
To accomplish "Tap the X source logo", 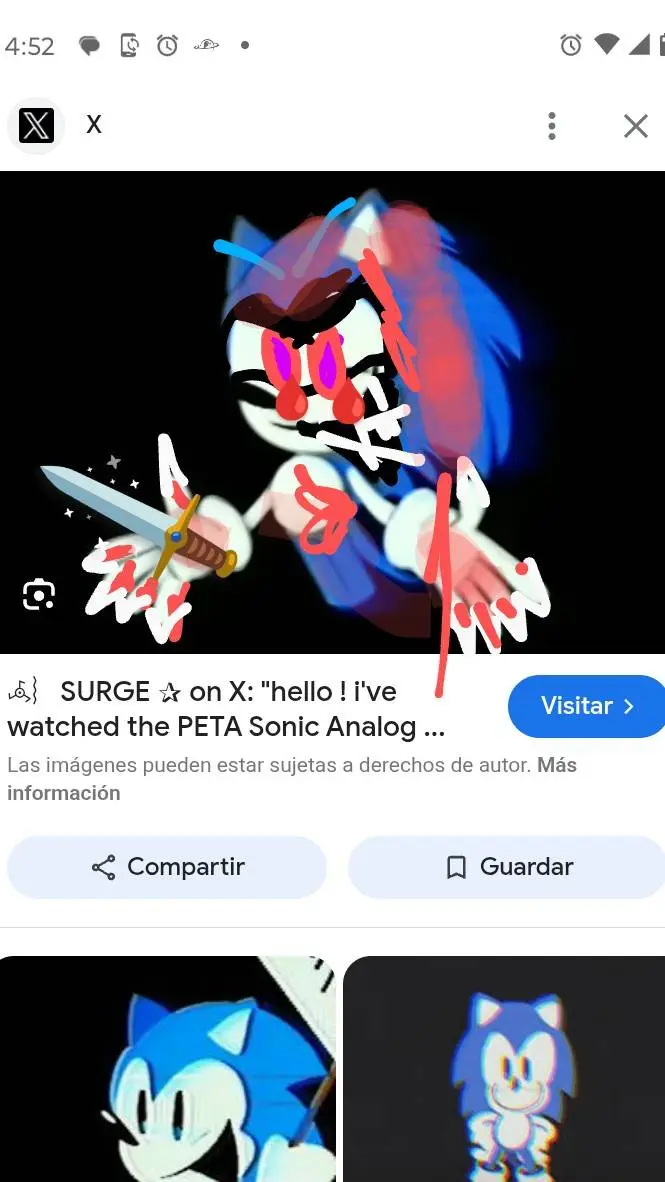I will coord(37,126).
